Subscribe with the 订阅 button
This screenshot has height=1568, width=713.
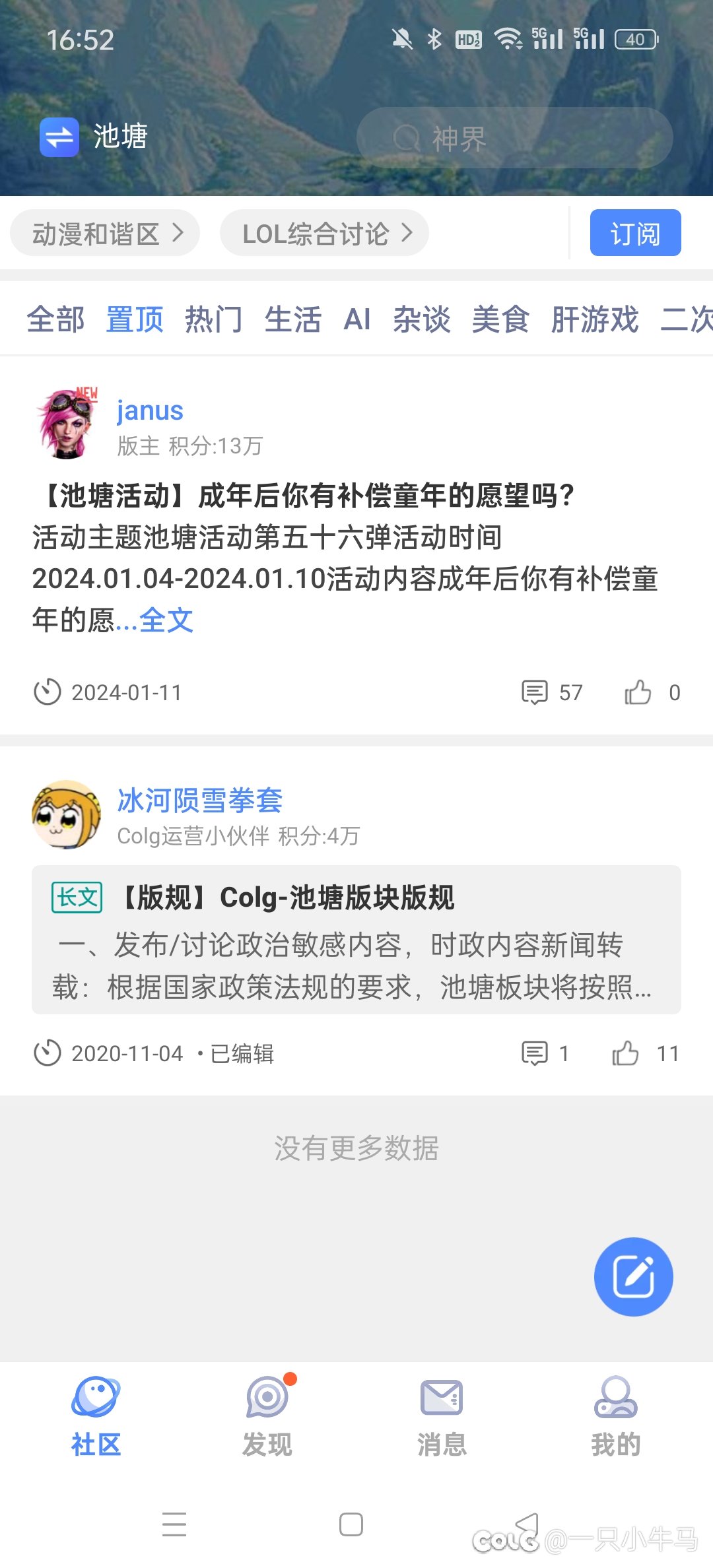pyautogui.click(x=635, y=233)
